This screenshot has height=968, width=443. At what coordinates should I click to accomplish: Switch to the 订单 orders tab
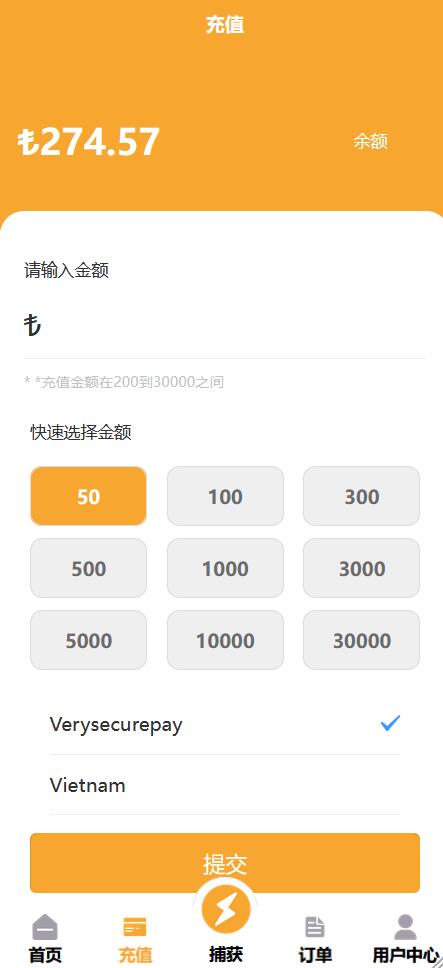(x=315, y=938)
